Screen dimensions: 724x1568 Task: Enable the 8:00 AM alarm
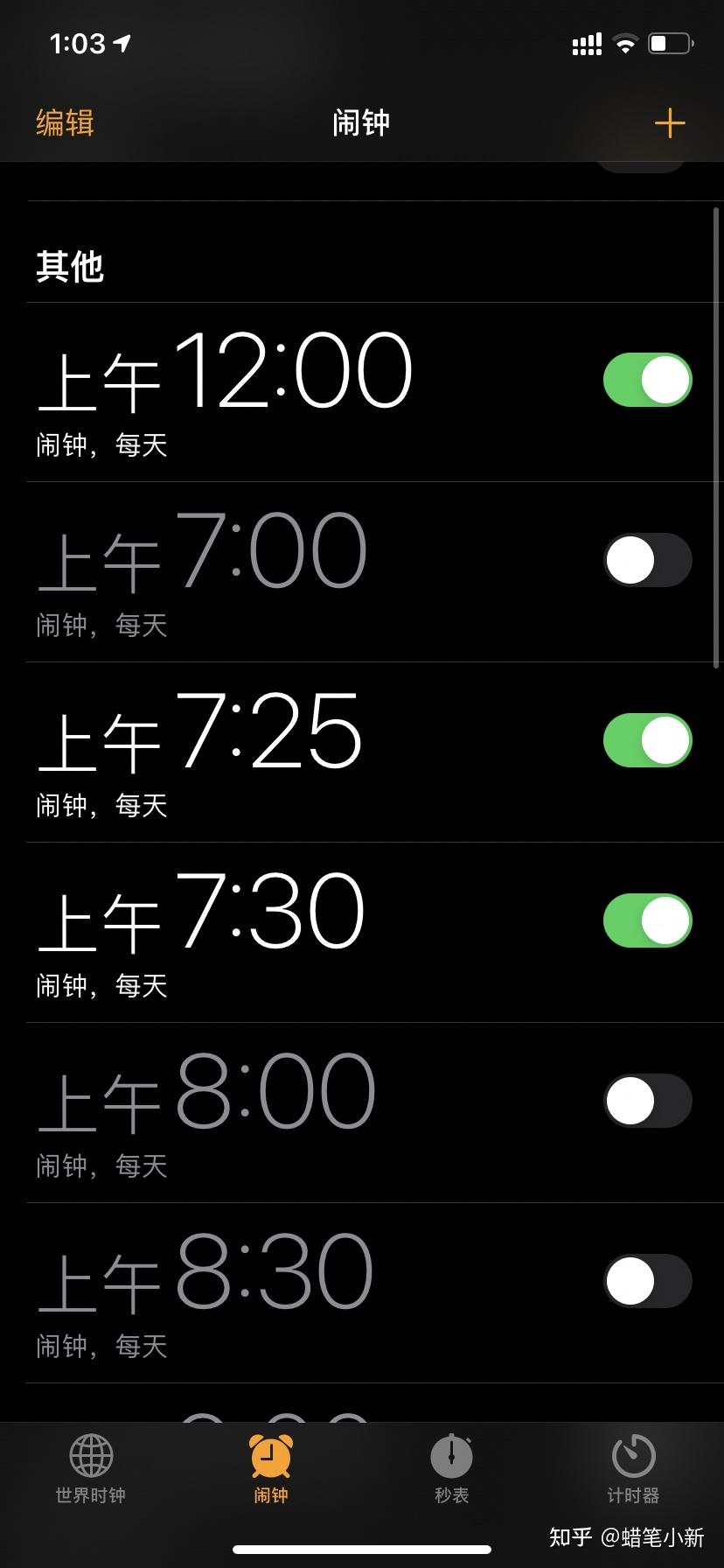point(647,1101)
